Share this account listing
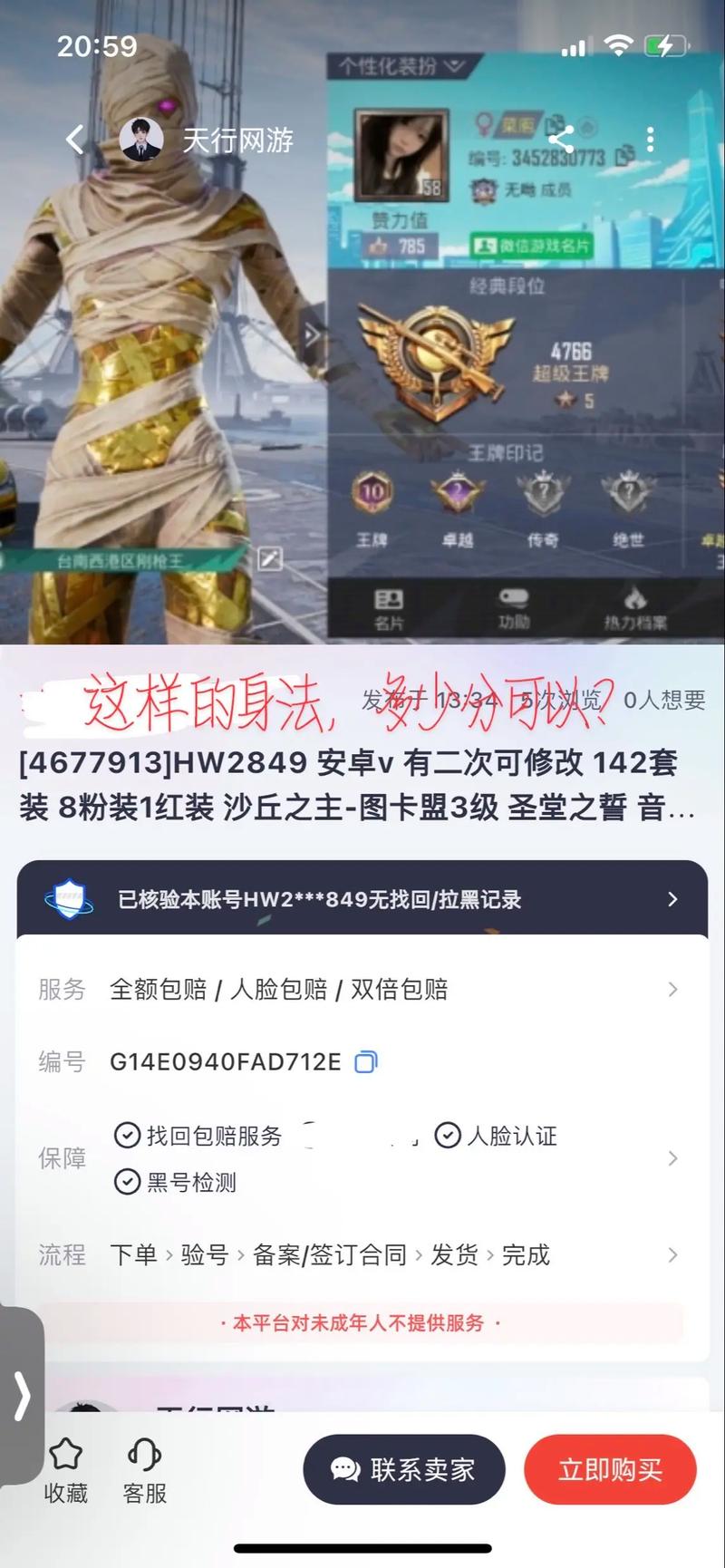Viewport: 725px width, 1568px height. click(561, 140)
